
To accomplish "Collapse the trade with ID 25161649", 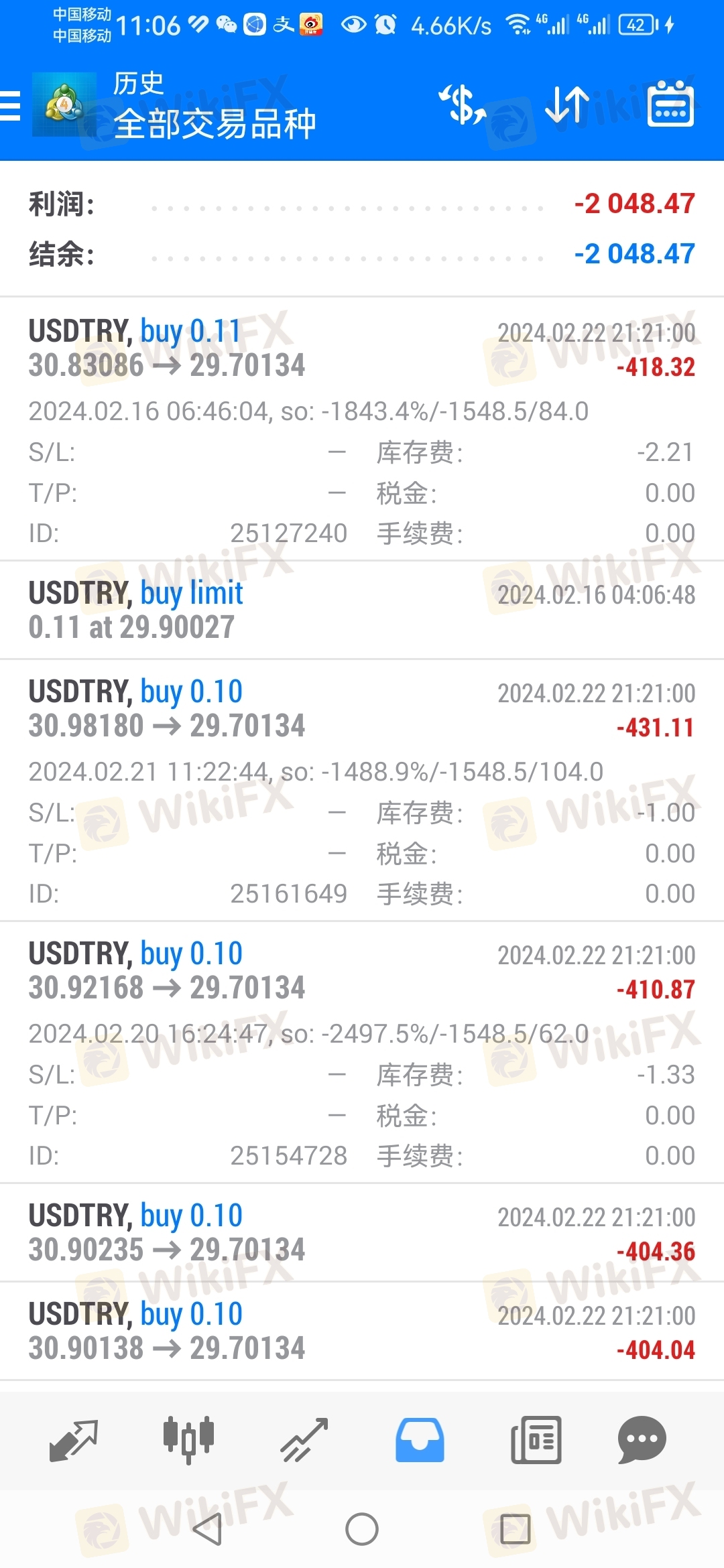I will click(362, 790).
